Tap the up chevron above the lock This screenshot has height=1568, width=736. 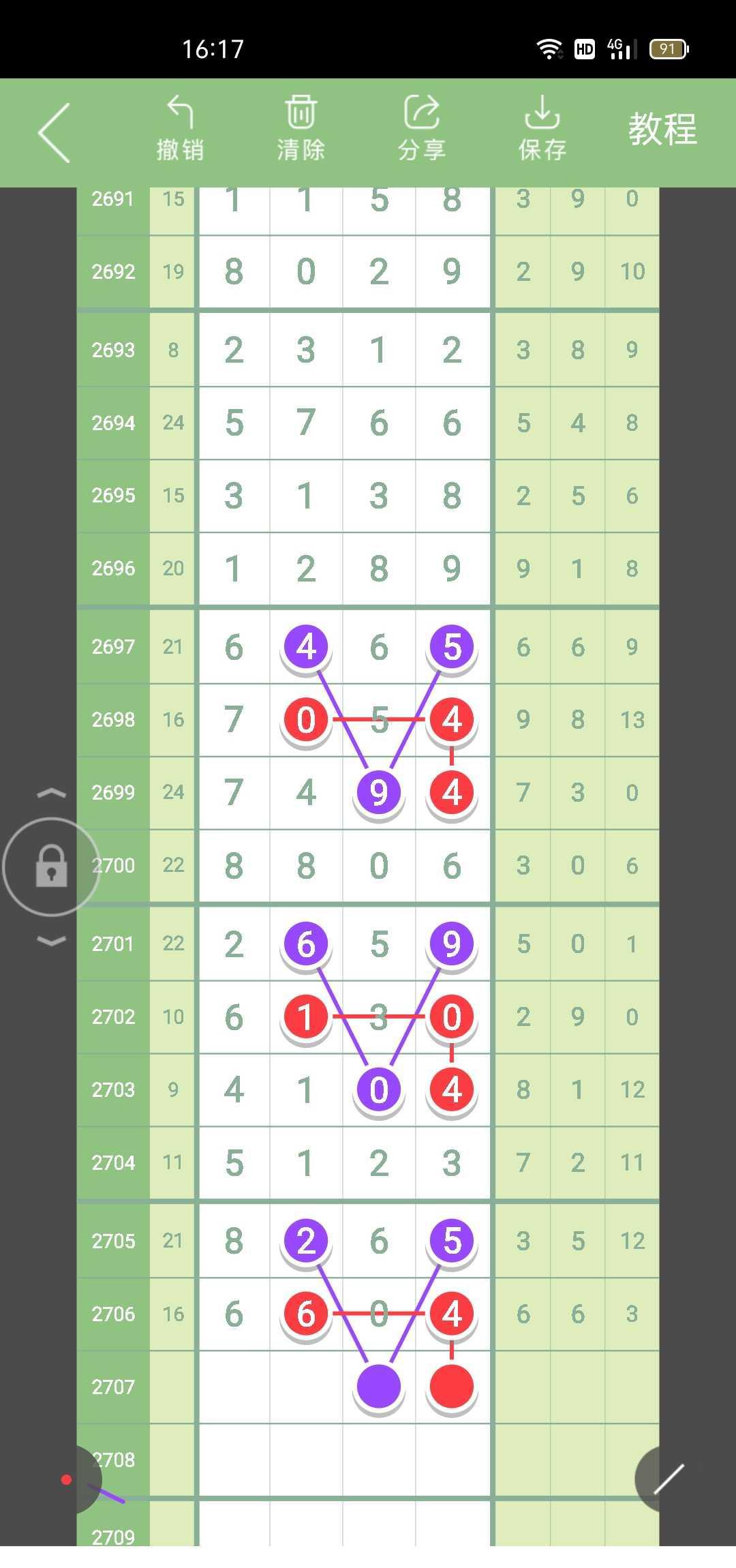(x=51, y=793)
